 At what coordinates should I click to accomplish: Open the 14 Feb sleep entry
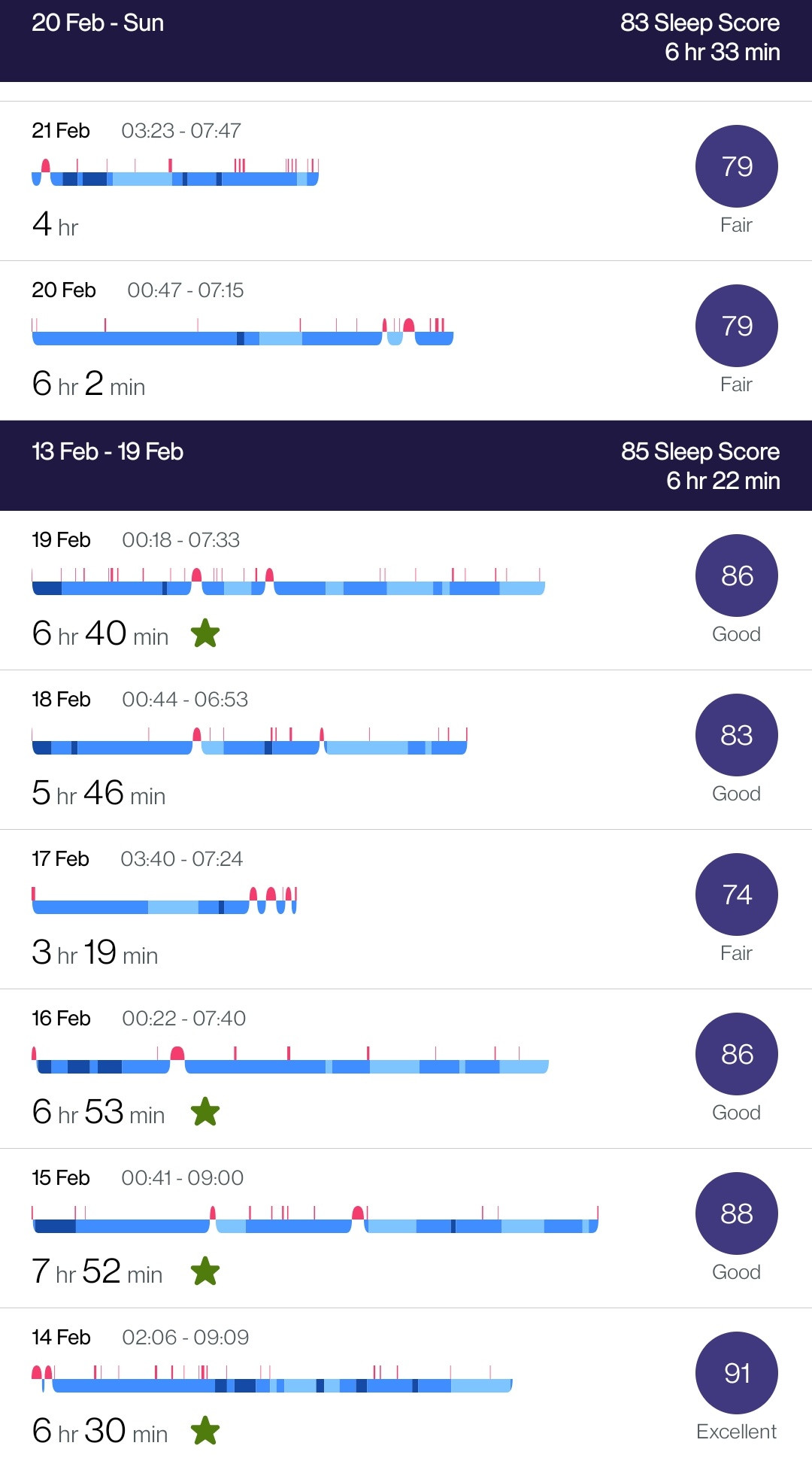click(x=406, y=1386)
